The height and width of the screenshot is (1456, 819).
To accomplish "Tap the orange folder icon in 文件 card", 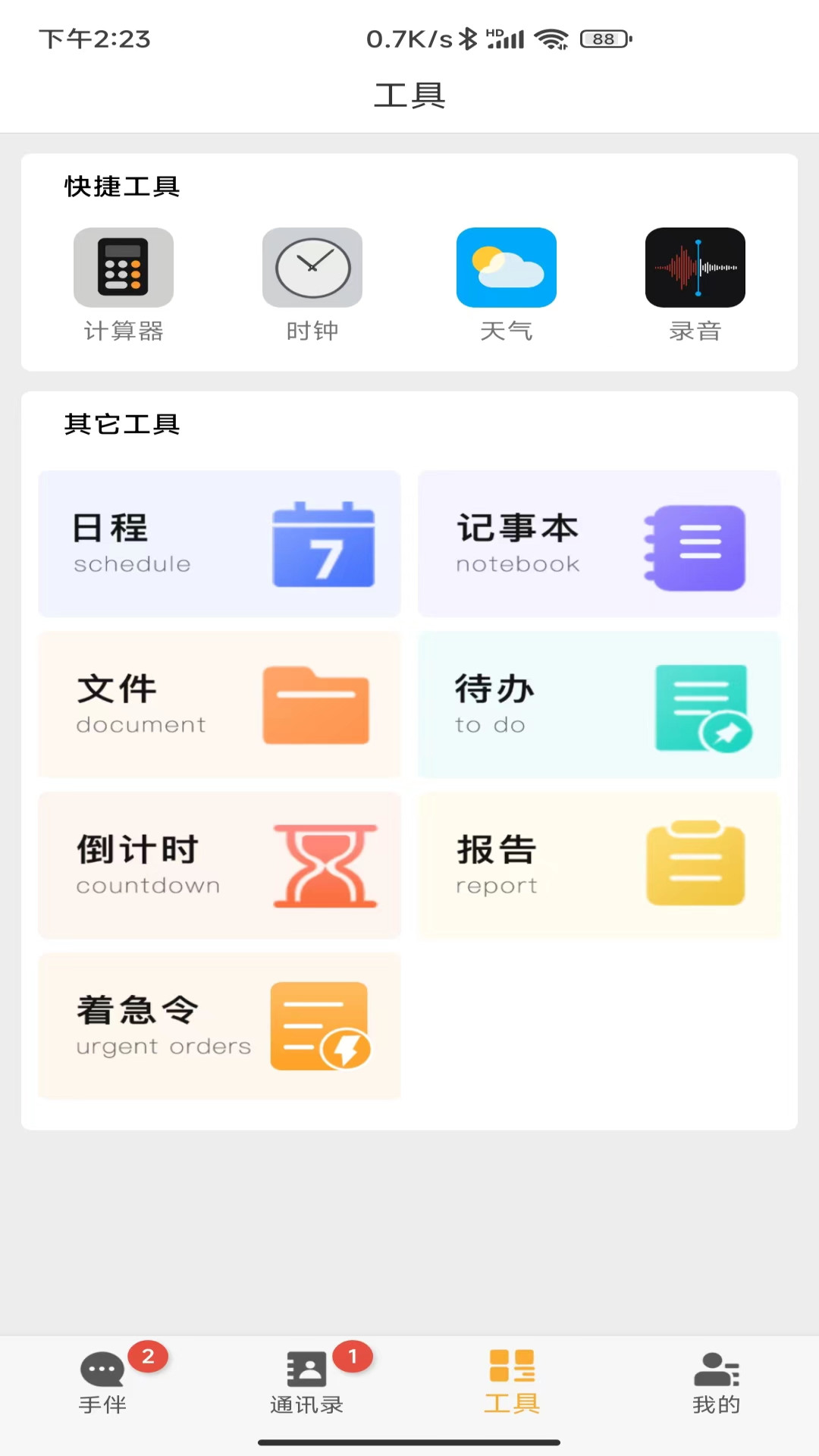I will 315,706.
